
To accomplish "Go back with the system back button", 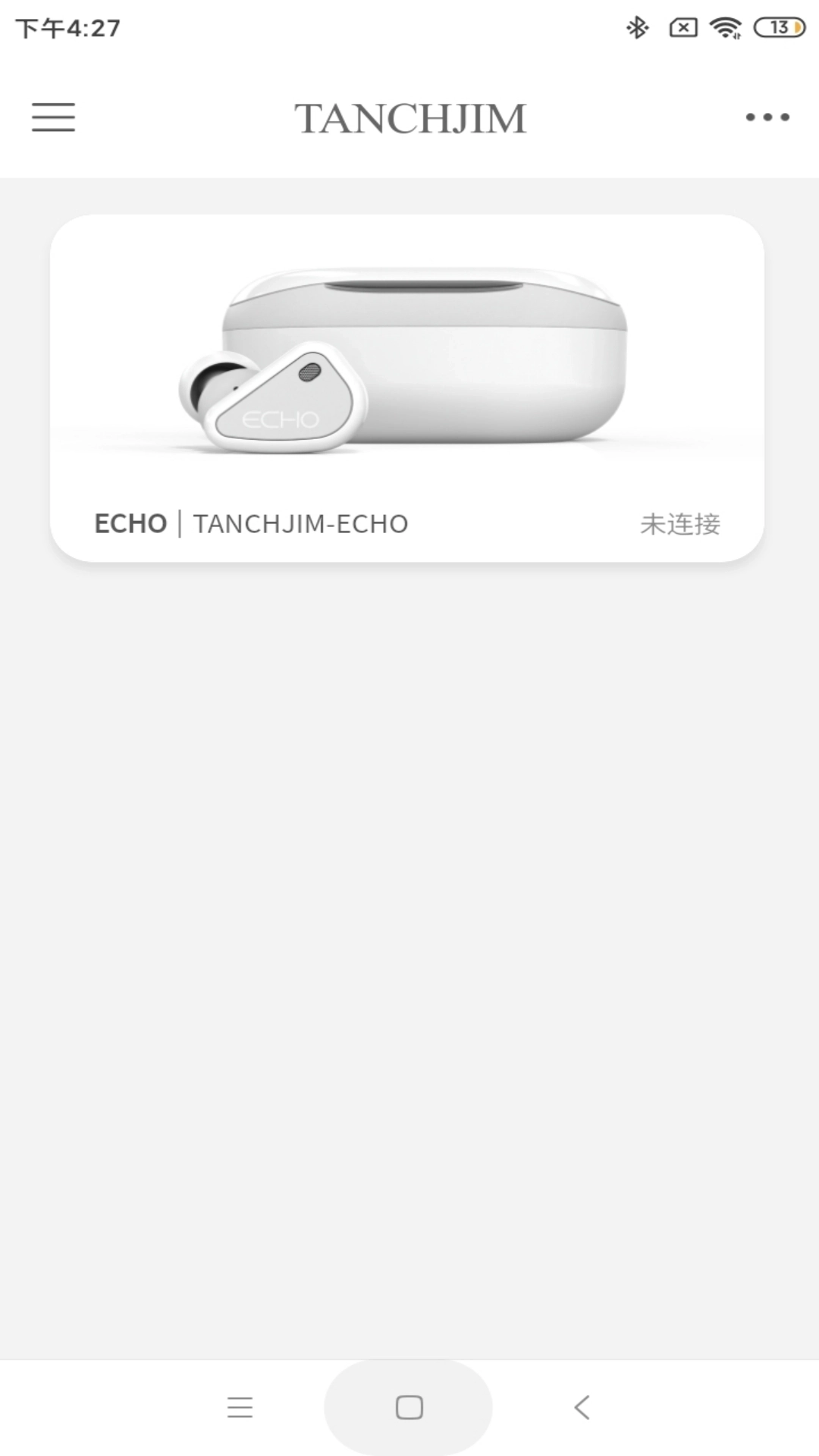I will 582,1407.
